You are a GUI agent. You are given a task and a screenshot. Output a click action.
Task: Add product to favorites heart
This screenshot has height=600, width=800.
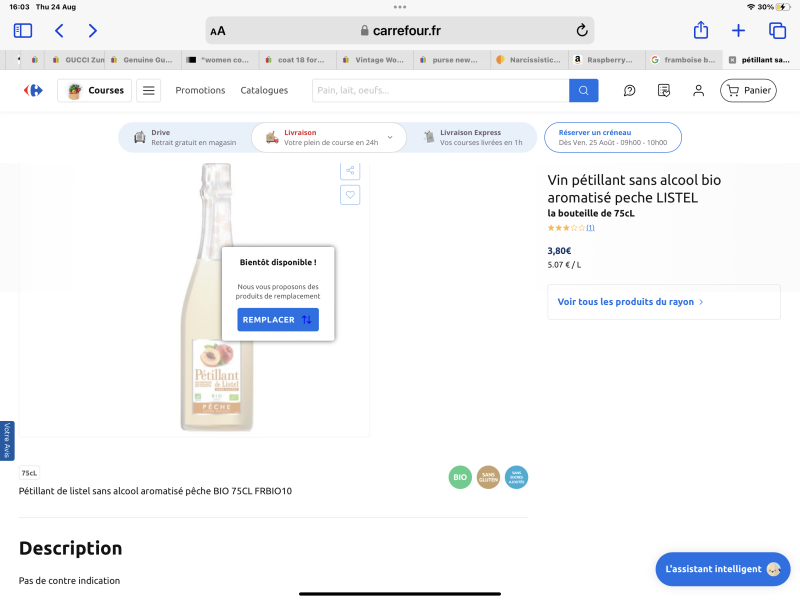pyautogui.click(x=350, y=195)
